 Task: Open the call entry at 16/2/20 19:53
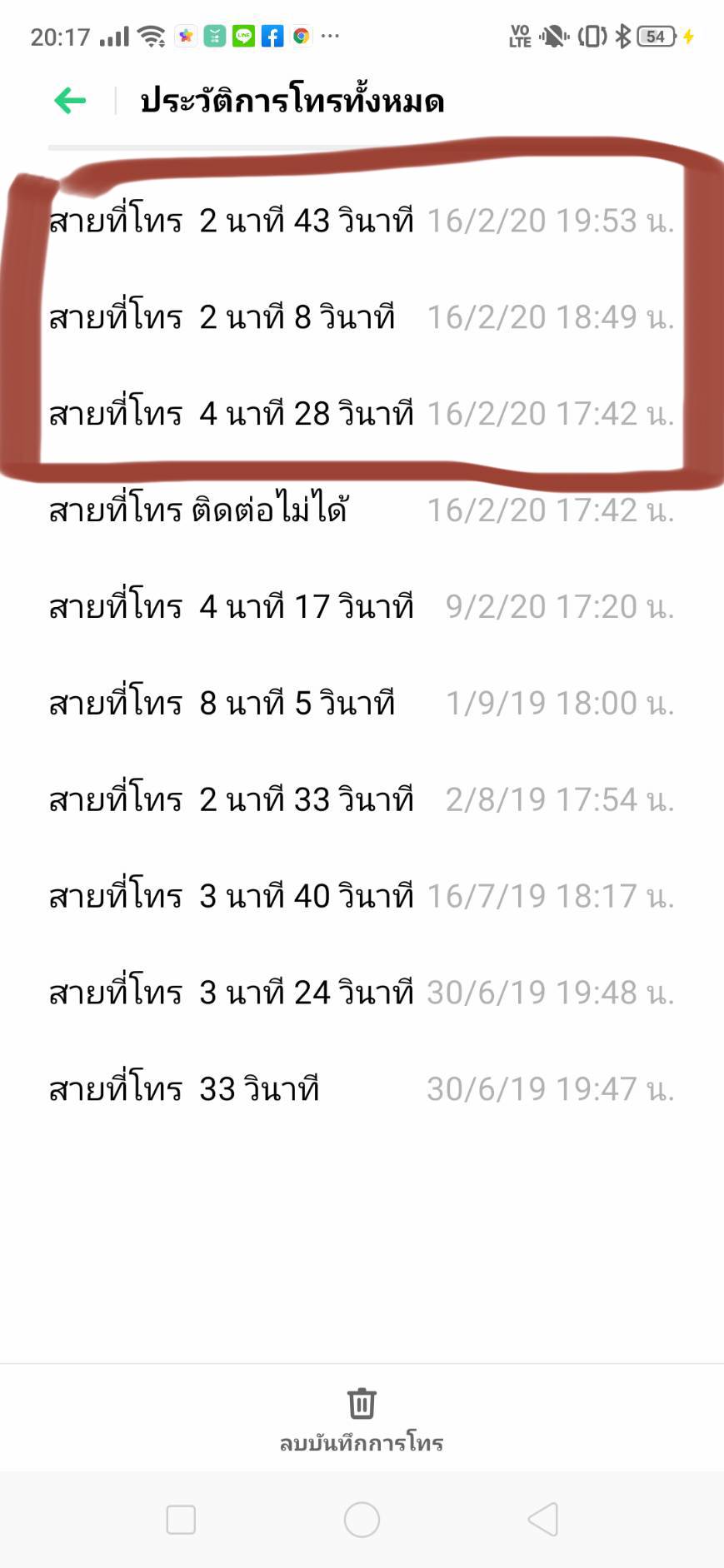click(x=362, y=221)
